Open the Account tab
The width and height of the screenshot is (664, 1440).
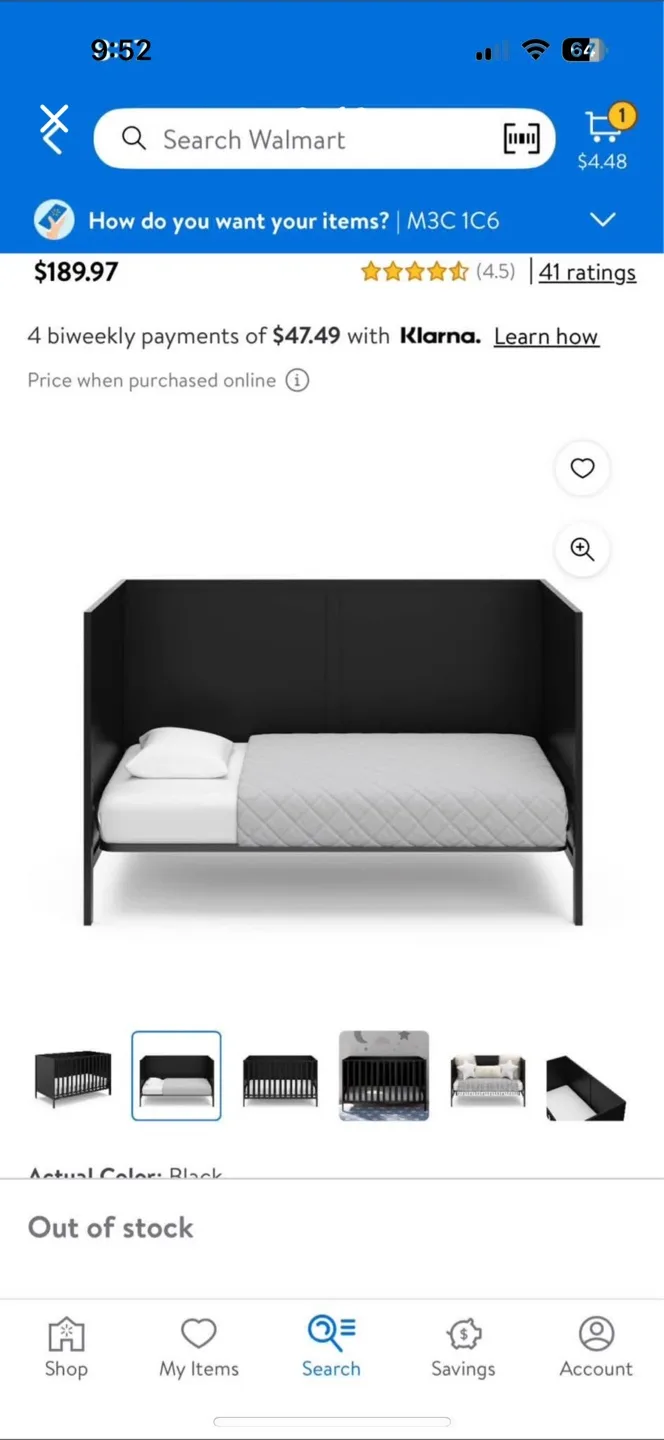(596, 1348)
